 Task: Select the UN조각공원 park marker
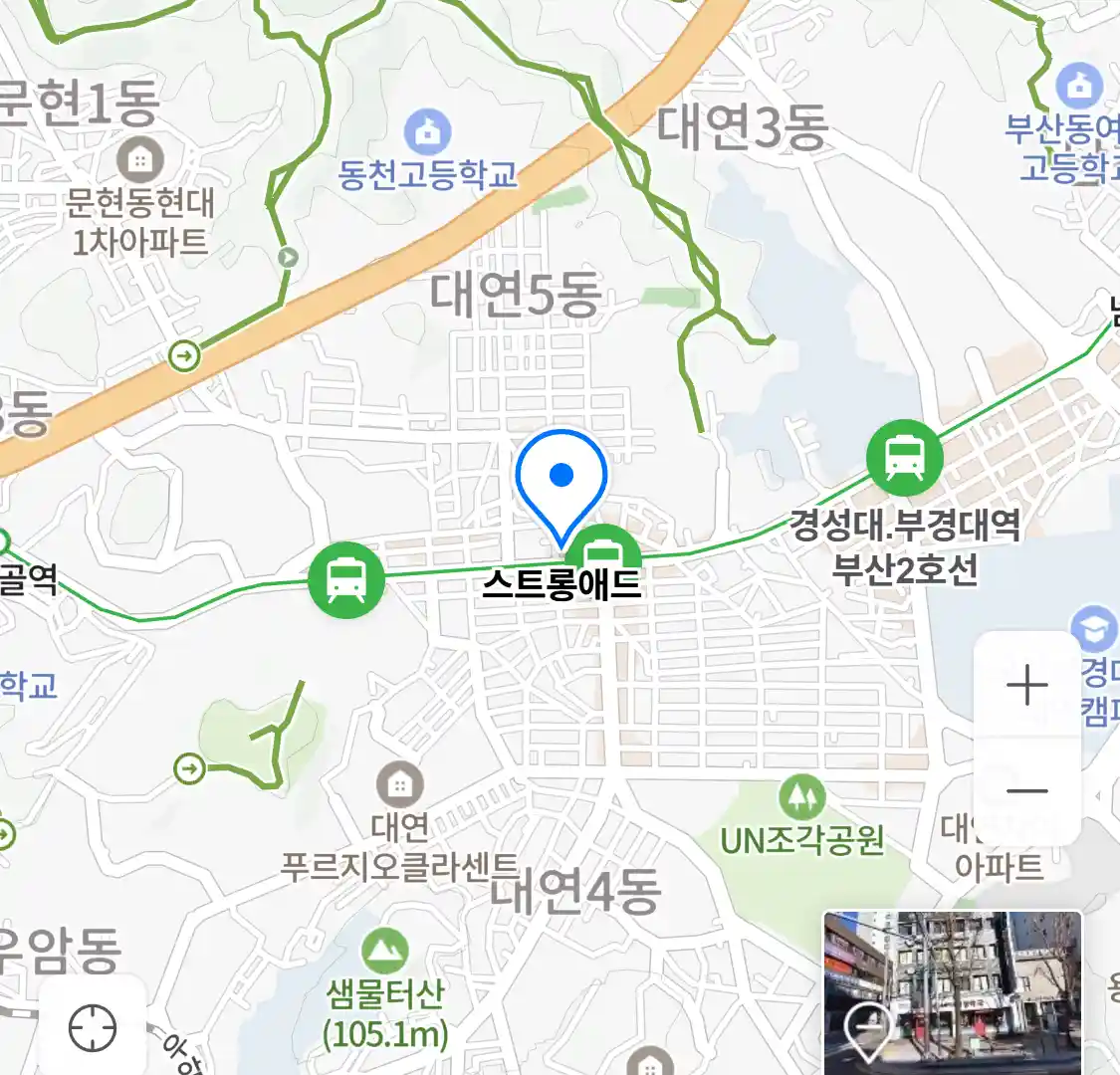coord(802,796)
